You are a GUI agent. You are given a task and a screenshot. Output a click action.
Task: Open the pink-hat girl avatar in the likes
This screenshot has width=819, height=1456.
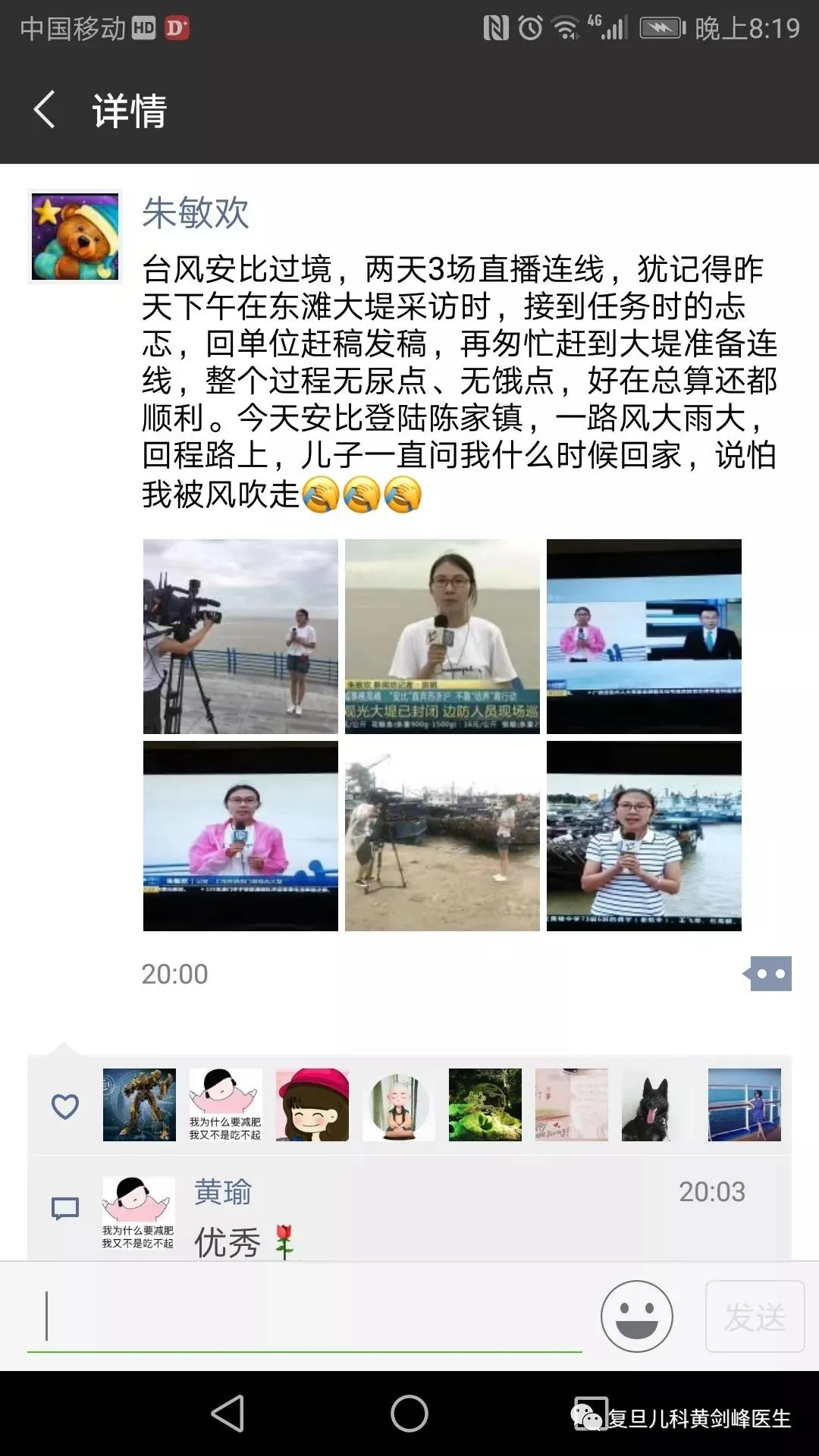coord(312,1105)
